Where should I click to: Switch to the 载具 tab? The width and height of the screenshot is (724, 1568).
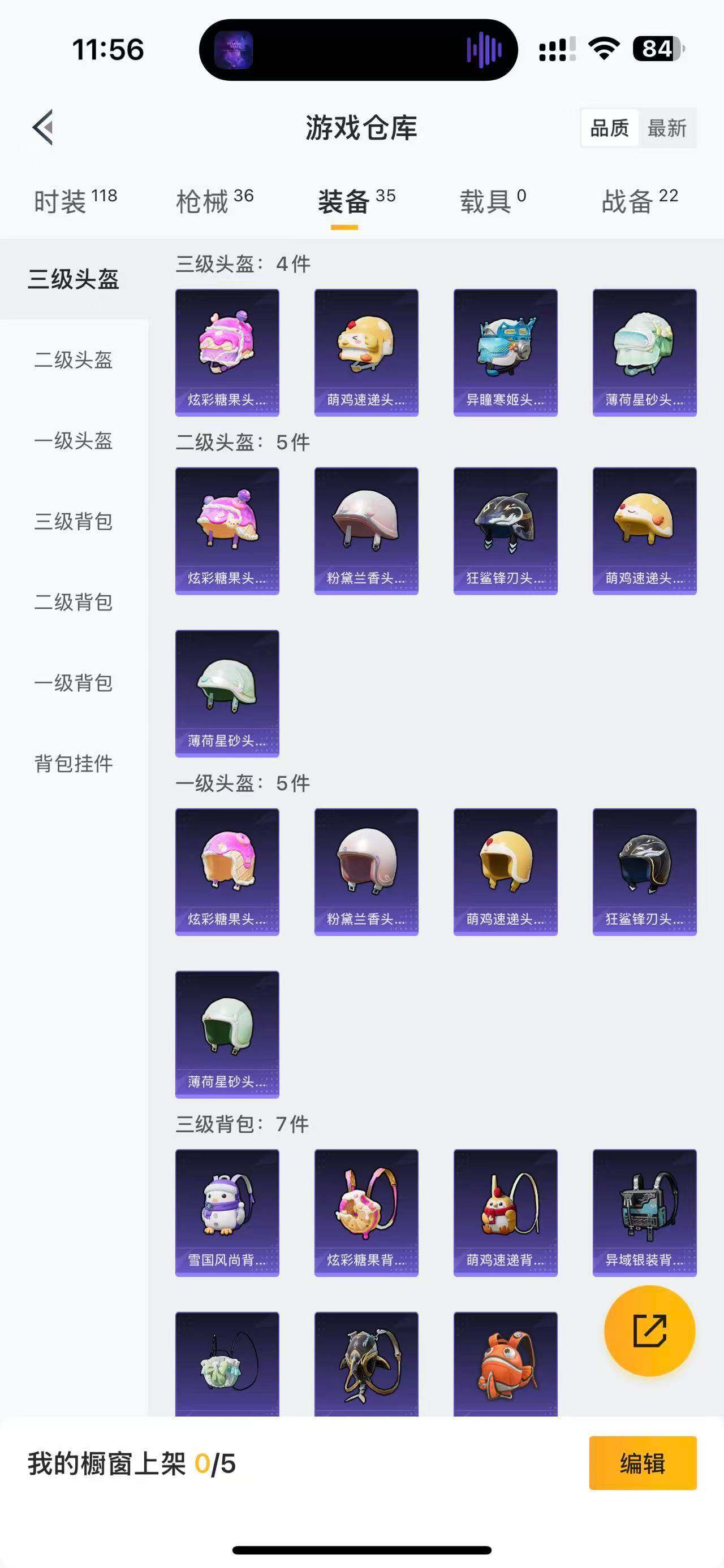[492, 201]
